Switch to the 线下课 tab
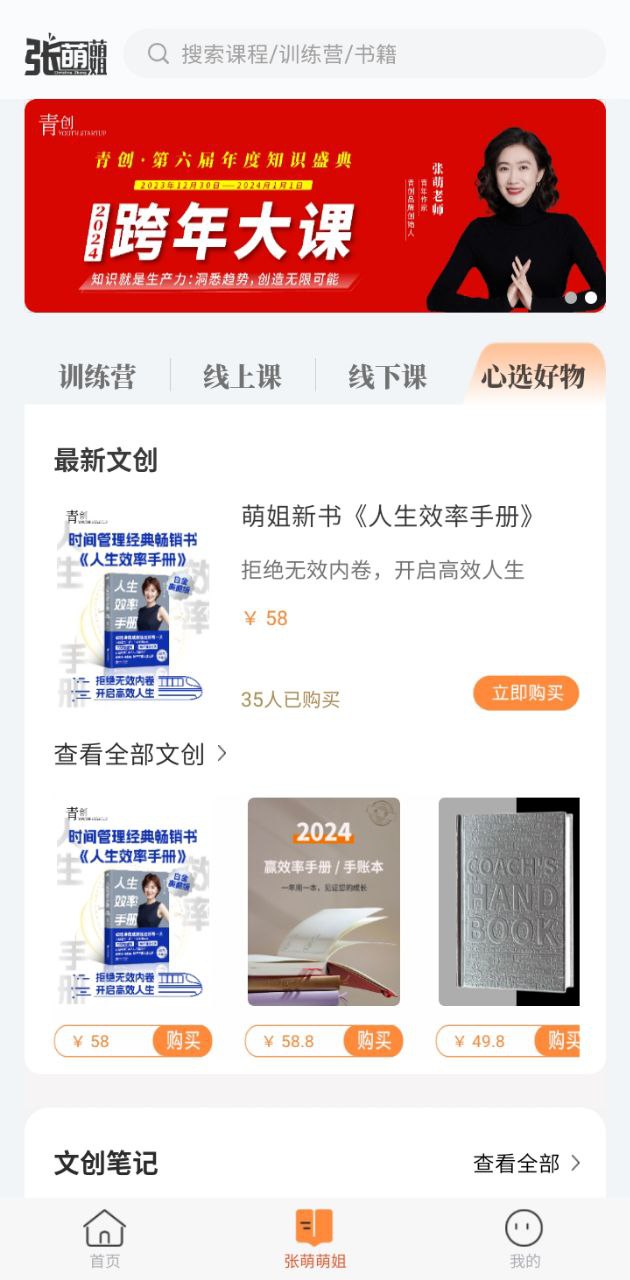Screen dimensions: 630x1280 (387, 377)
